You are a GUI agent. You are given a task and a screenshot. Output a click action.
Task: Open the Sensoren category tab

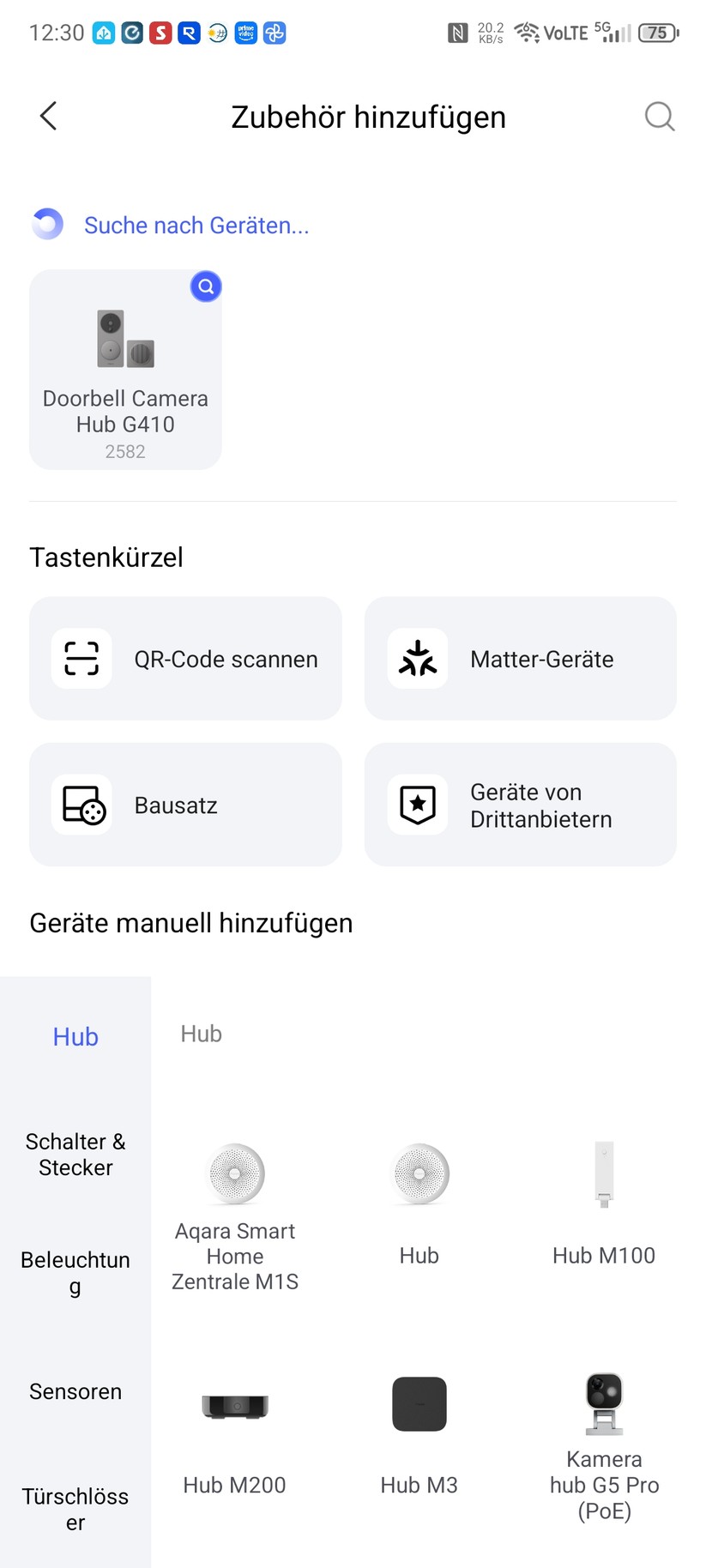75,1391
